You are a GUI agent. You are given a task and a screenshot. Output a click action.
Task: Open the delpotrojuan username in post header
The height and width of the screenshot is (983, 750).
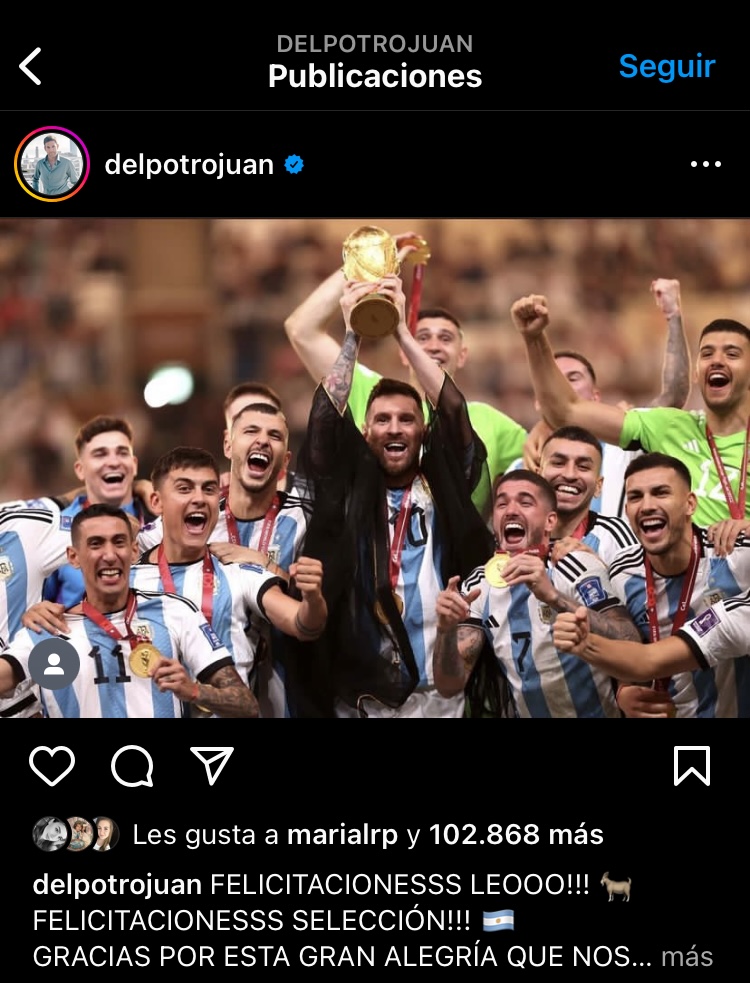[189, 165]
